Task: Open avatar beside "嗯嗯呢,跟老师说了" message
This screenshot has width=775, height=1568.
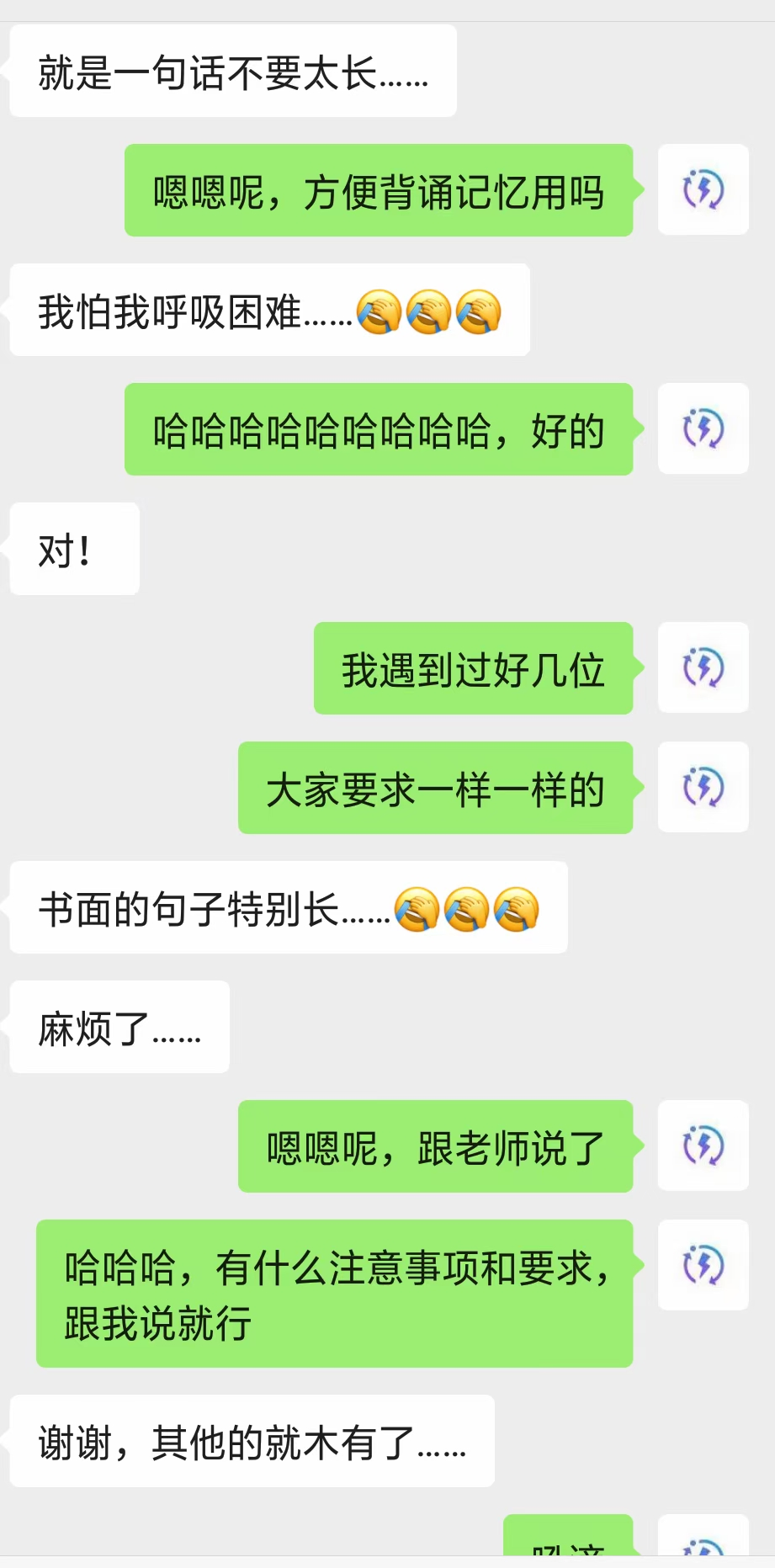Action: [703, 1145]
